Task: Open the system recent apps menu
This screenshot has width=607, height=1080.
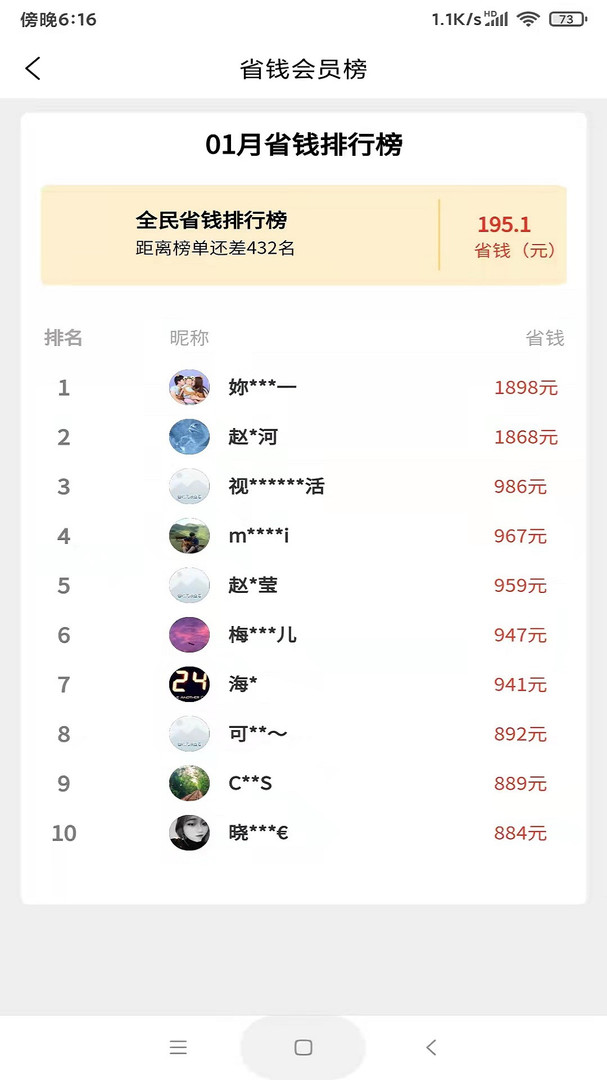Action: click(178, 1047)
